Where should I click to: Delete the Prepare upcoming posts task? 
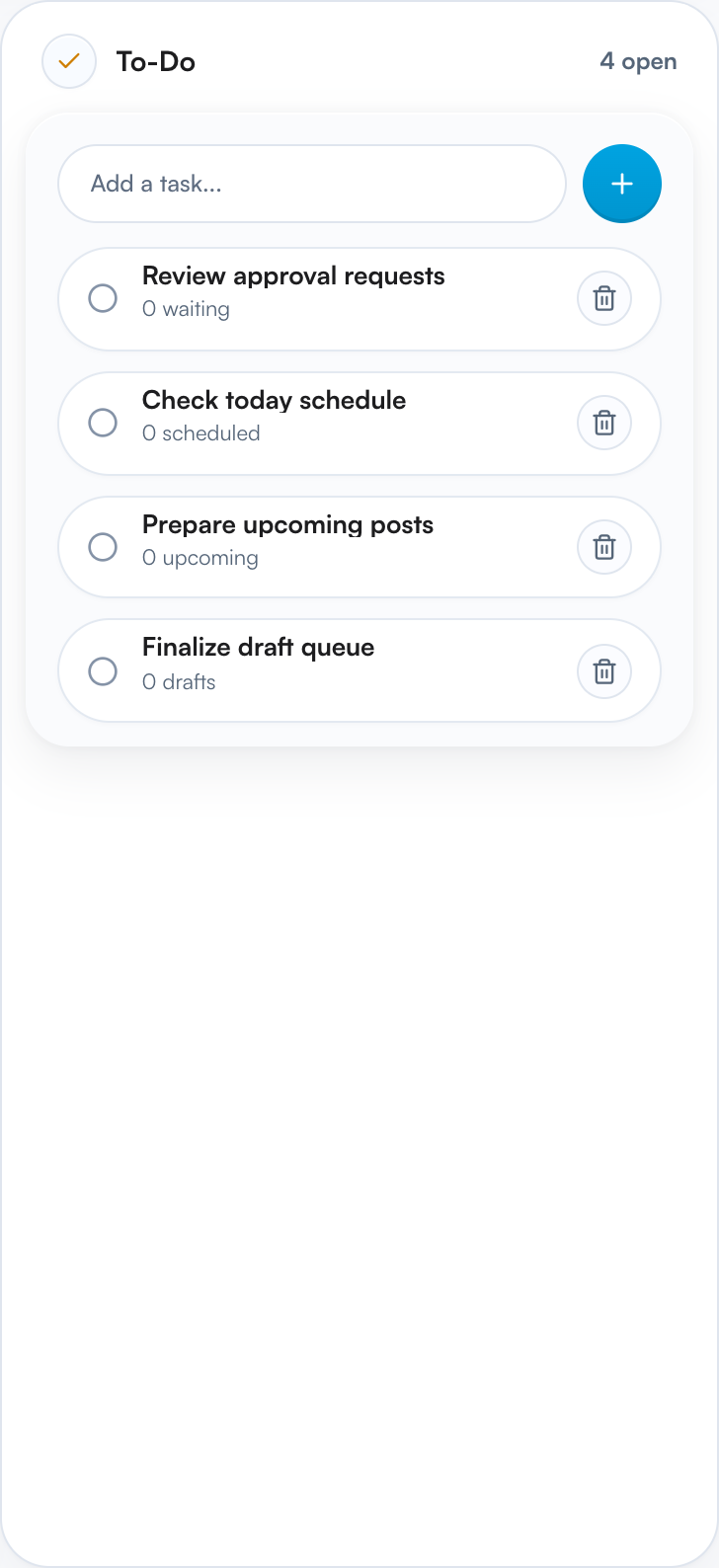coord(603,546)
